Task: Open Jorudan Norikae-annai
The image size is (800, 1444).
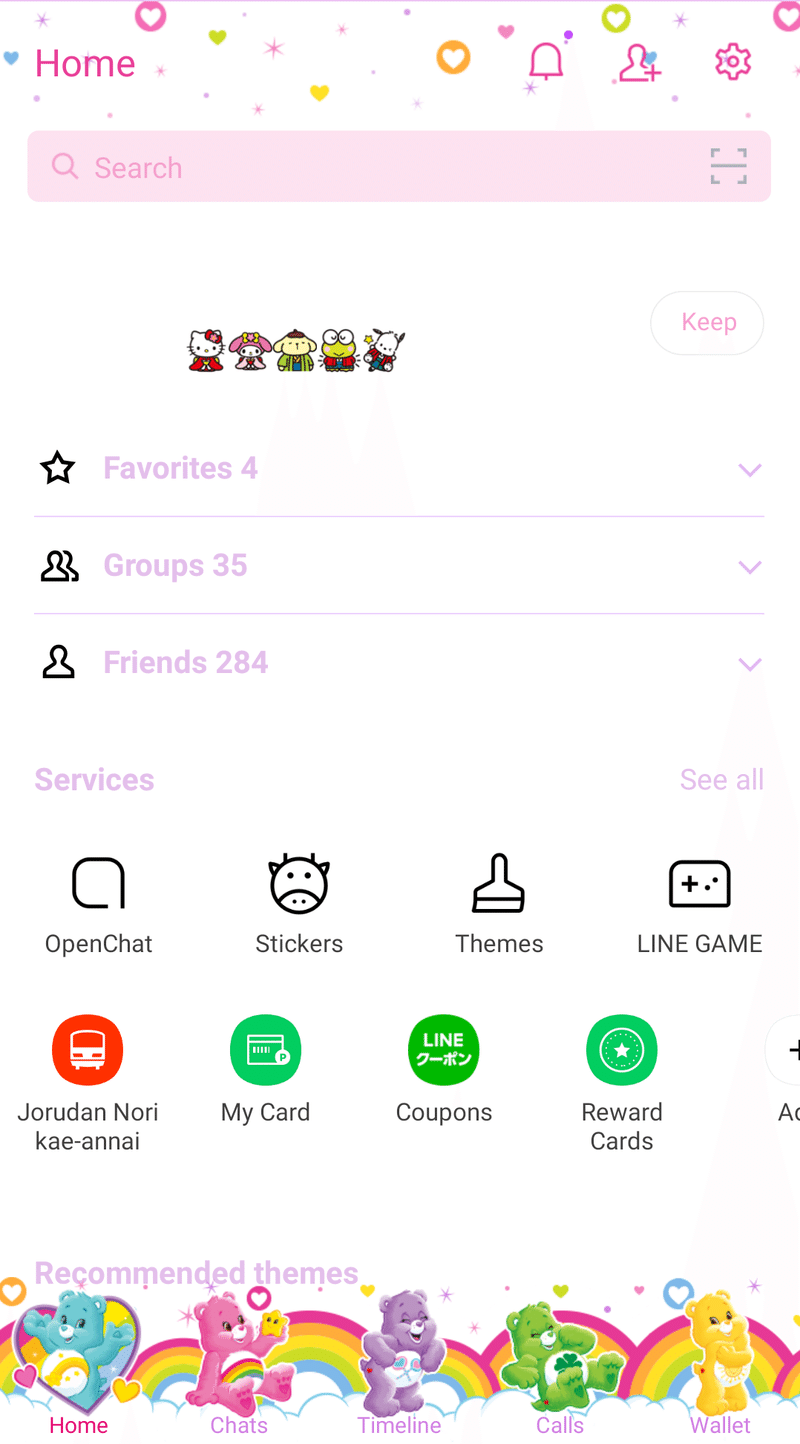Action: 88,1080
